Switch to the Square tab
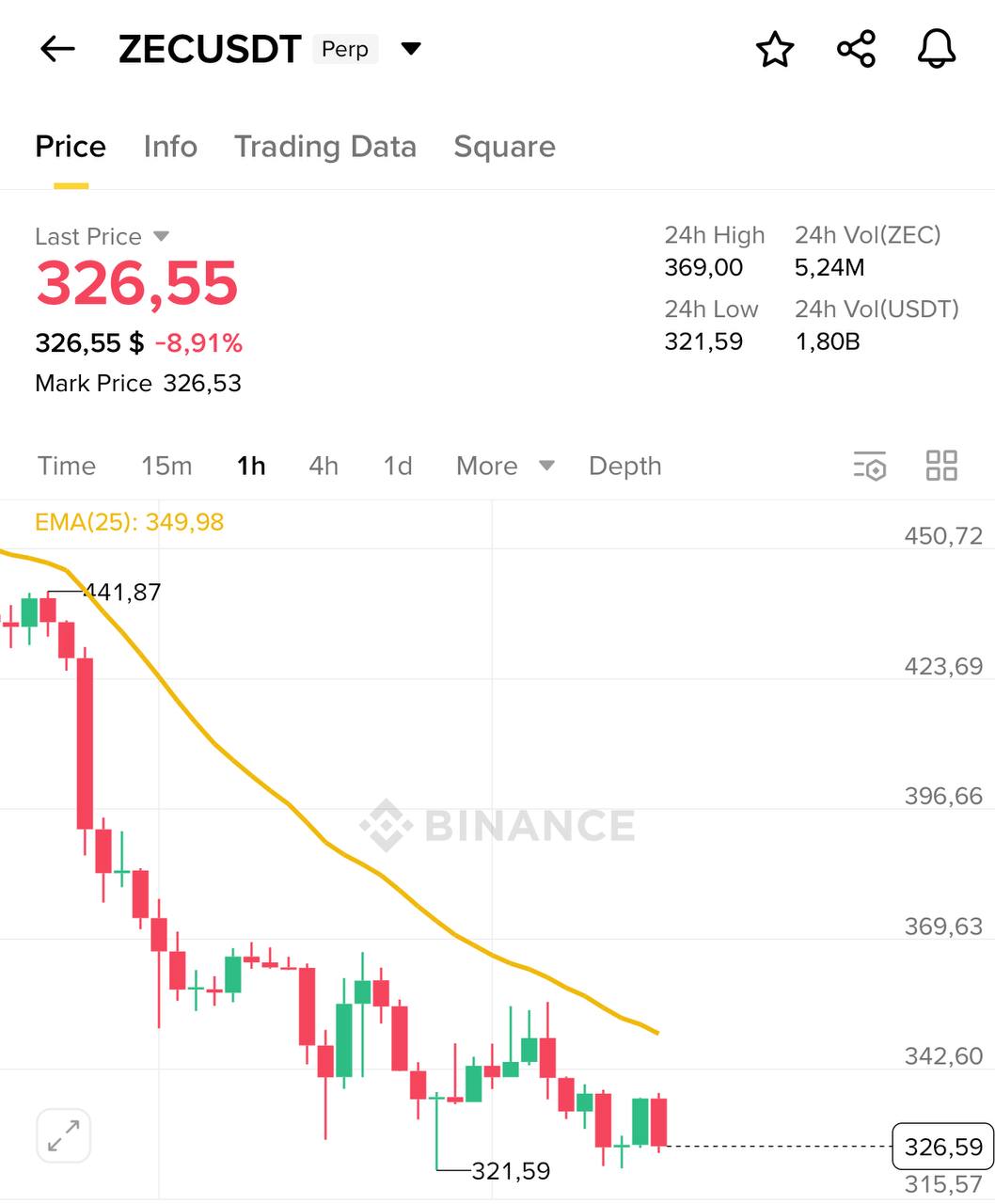Screen dimensions: 995x1204 click(x=505, y=147)
